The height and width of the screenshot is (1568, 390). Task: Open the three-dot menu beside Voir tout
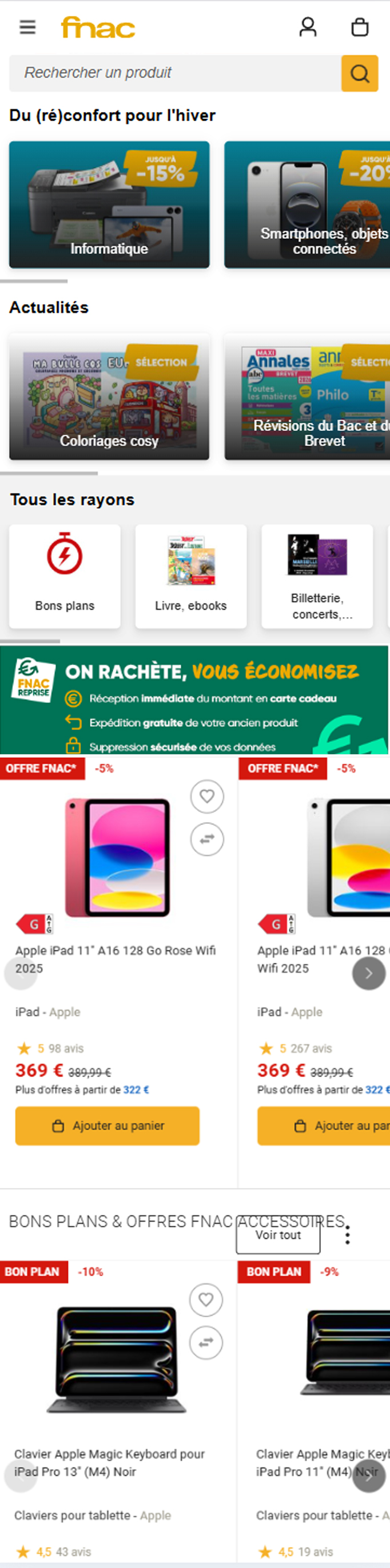[347, 1235]
